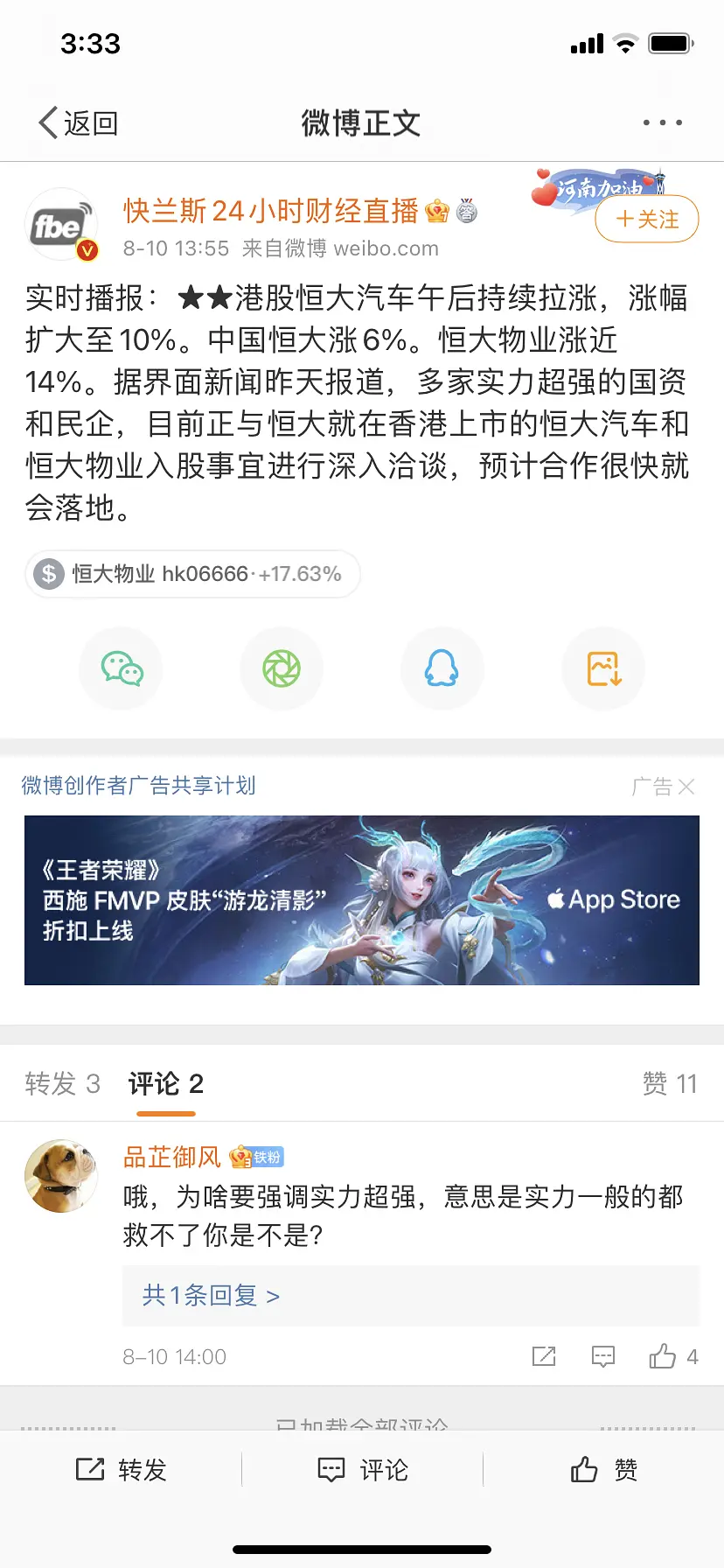Open the 恒大物业 hk06666 stock chip
The height and width of the screenshot is (1568, 724).
[x=192, y=574]
